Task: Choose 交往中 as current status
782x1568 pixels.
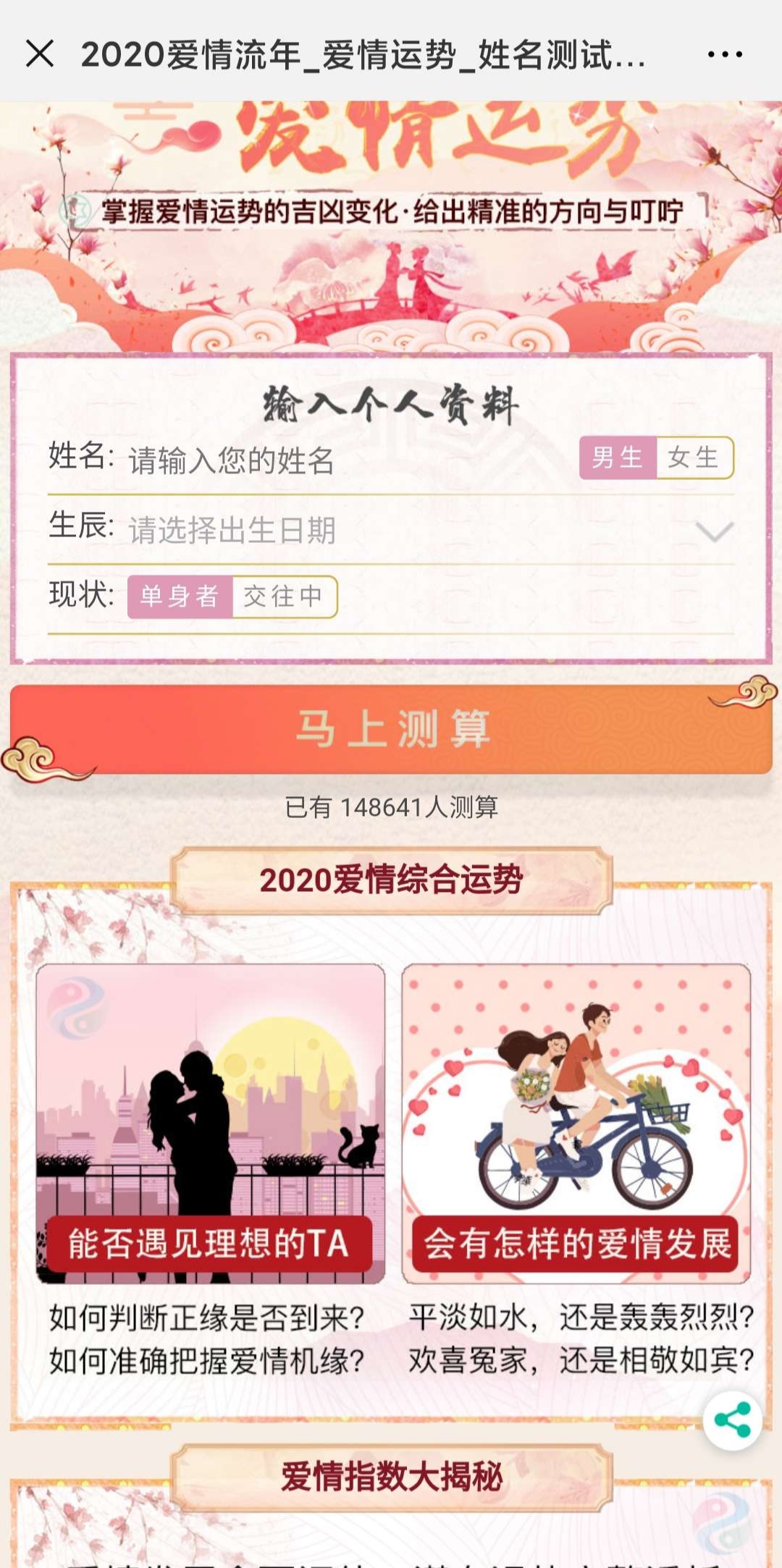Action: point(285,597)
